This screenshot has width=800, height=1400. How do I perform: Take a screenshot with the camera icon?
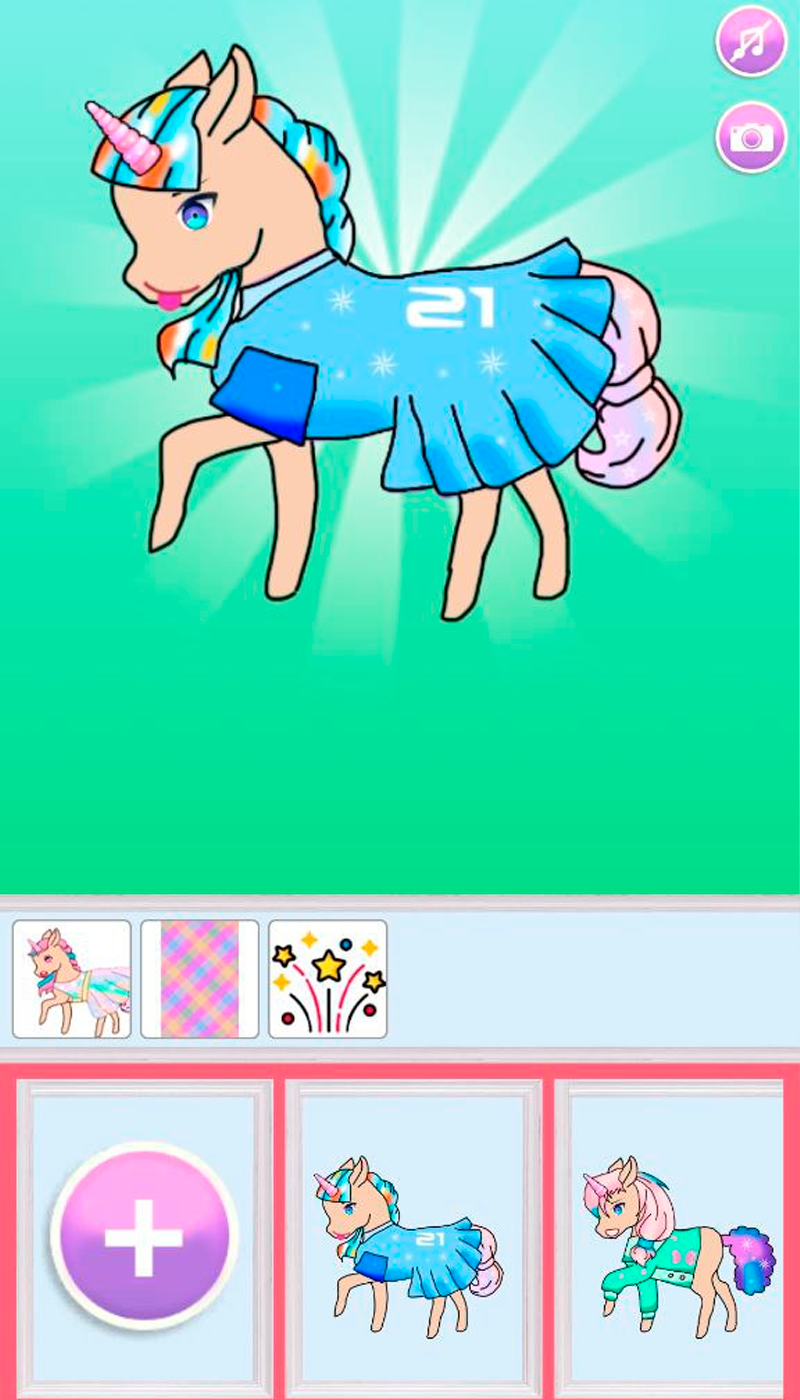pos(751,136)
